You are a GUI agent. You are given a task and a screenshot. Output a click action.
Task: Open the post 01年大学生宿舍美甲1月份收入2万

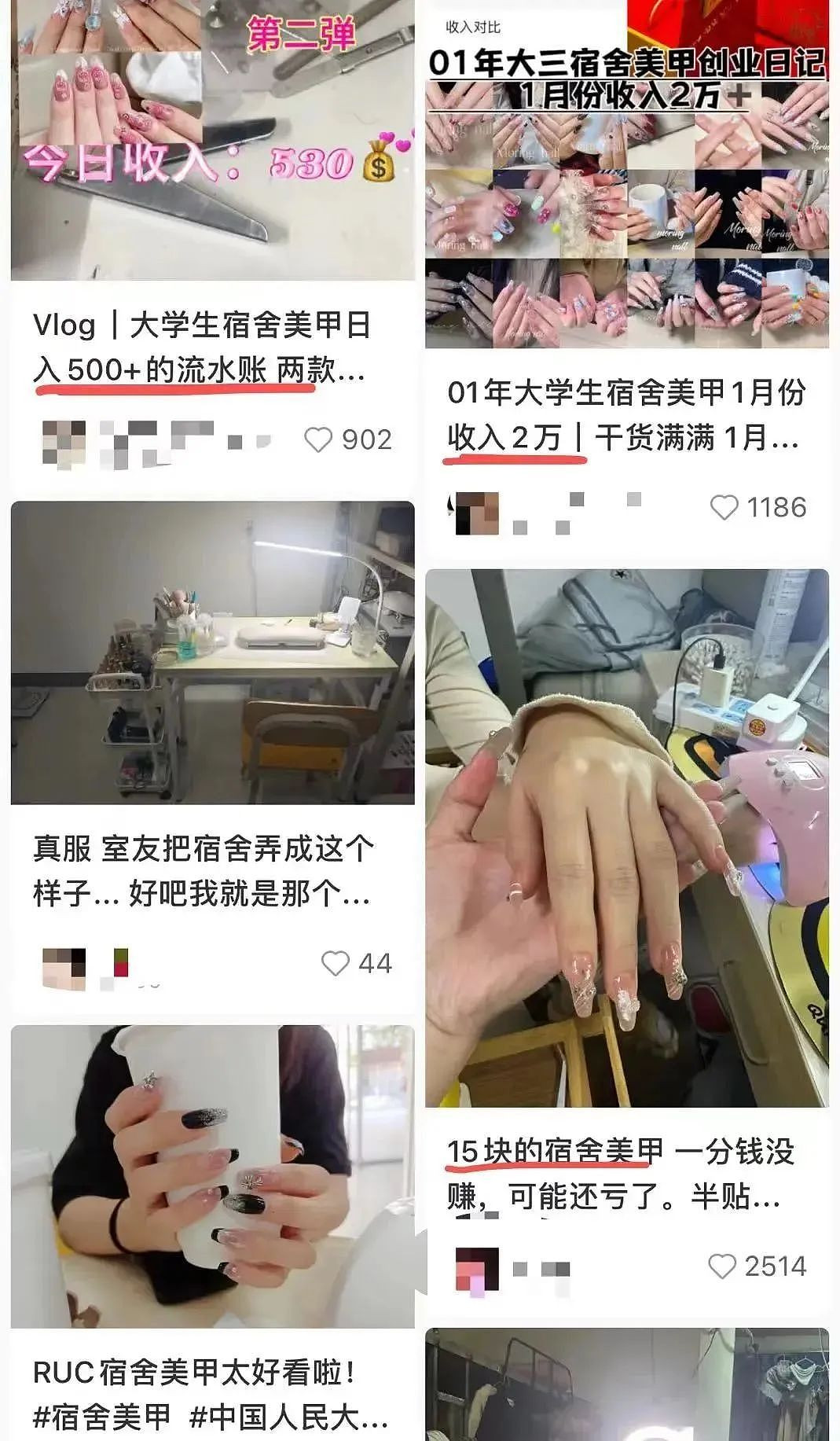point(625,414)
